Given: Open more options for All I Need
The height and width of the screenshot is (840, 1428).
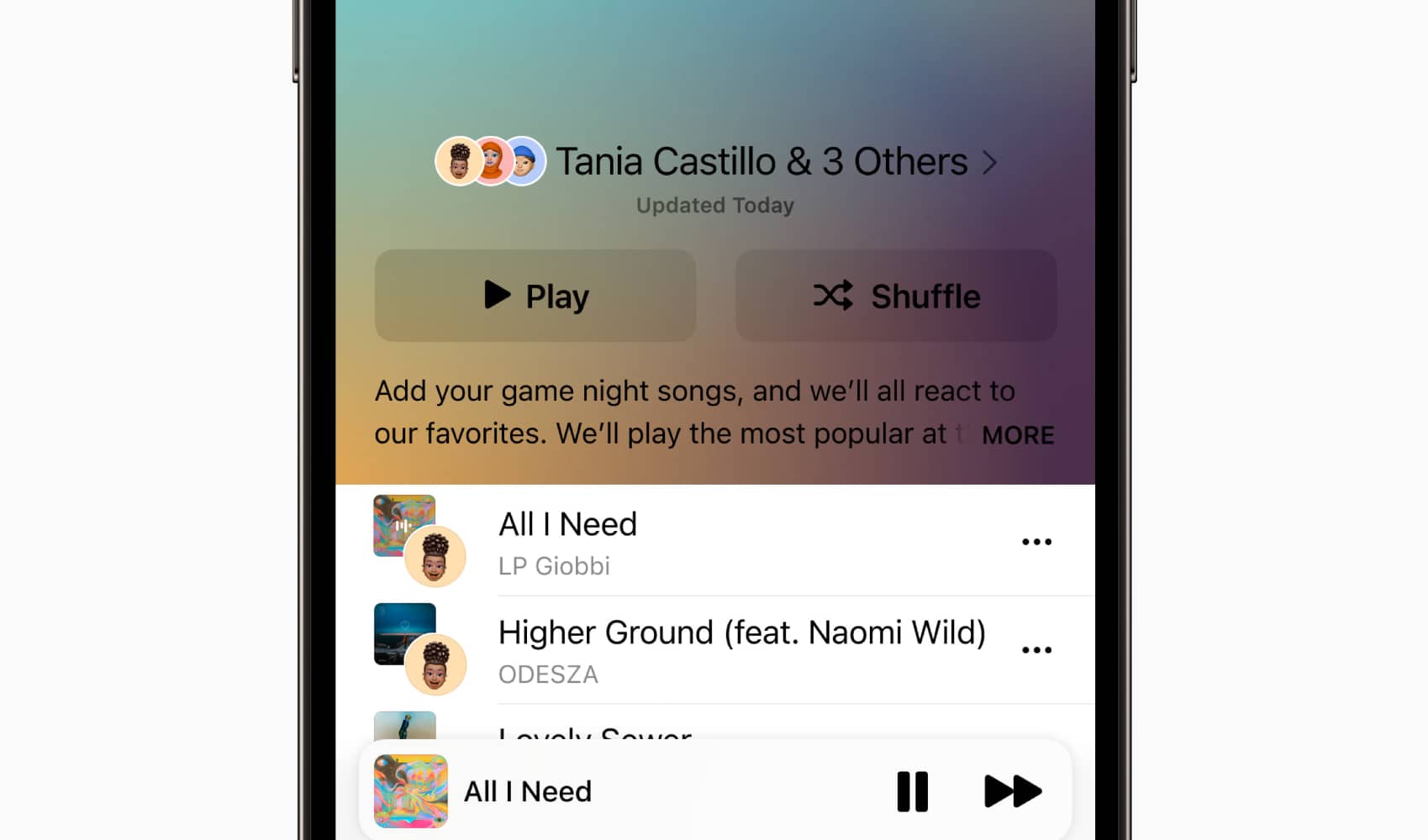Looking at the screenshot, I should click(x=1036, y=542).
